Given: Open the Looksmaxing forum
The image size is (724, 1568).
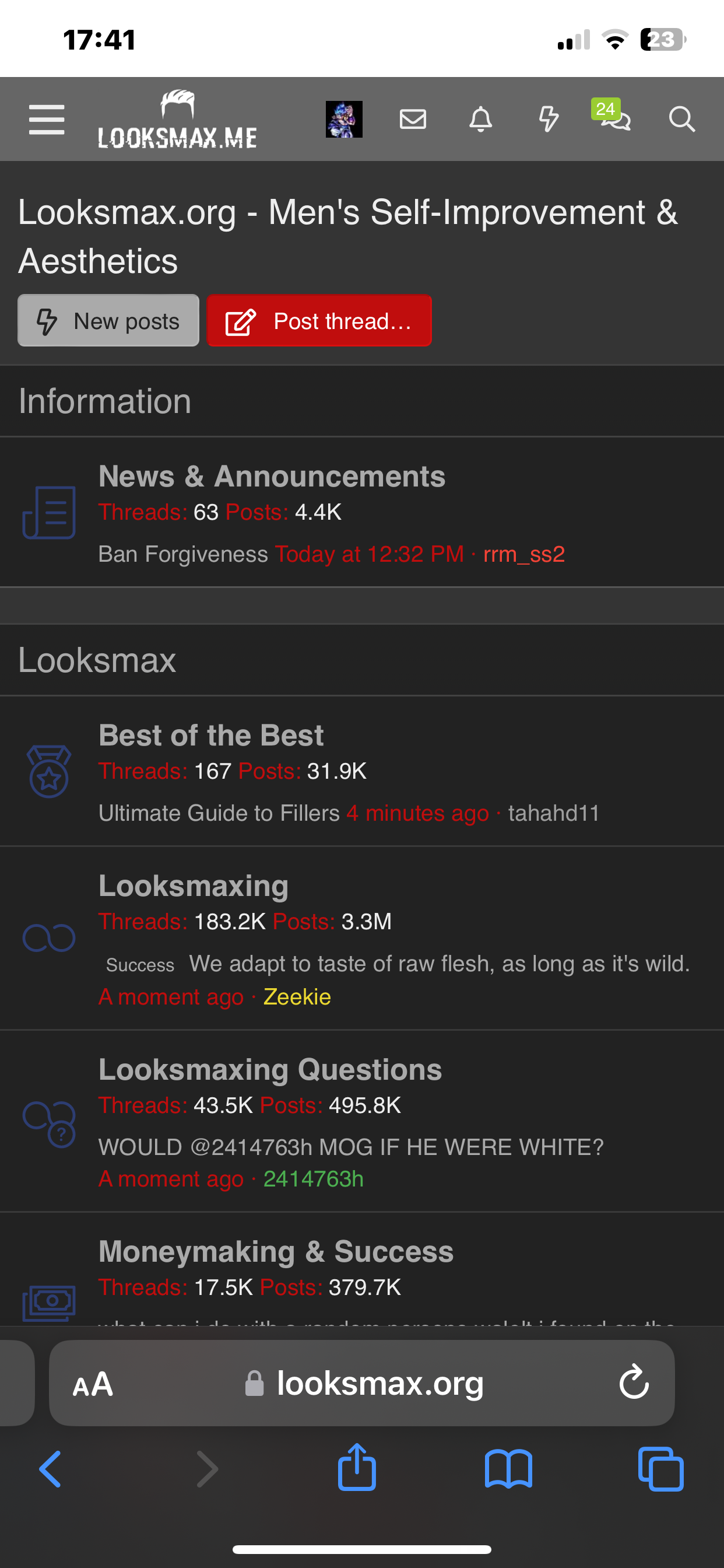Looking at the screenshot, I should (x=194, y=885).
